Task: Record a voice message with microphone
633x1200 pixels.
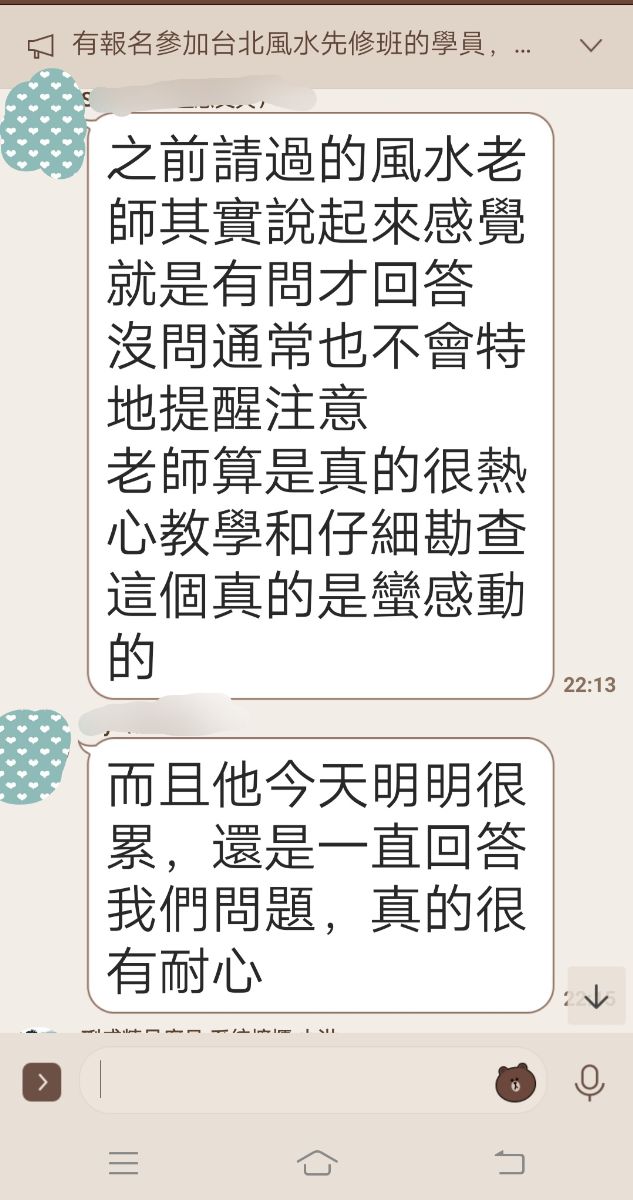Action: pos(589,1082)
